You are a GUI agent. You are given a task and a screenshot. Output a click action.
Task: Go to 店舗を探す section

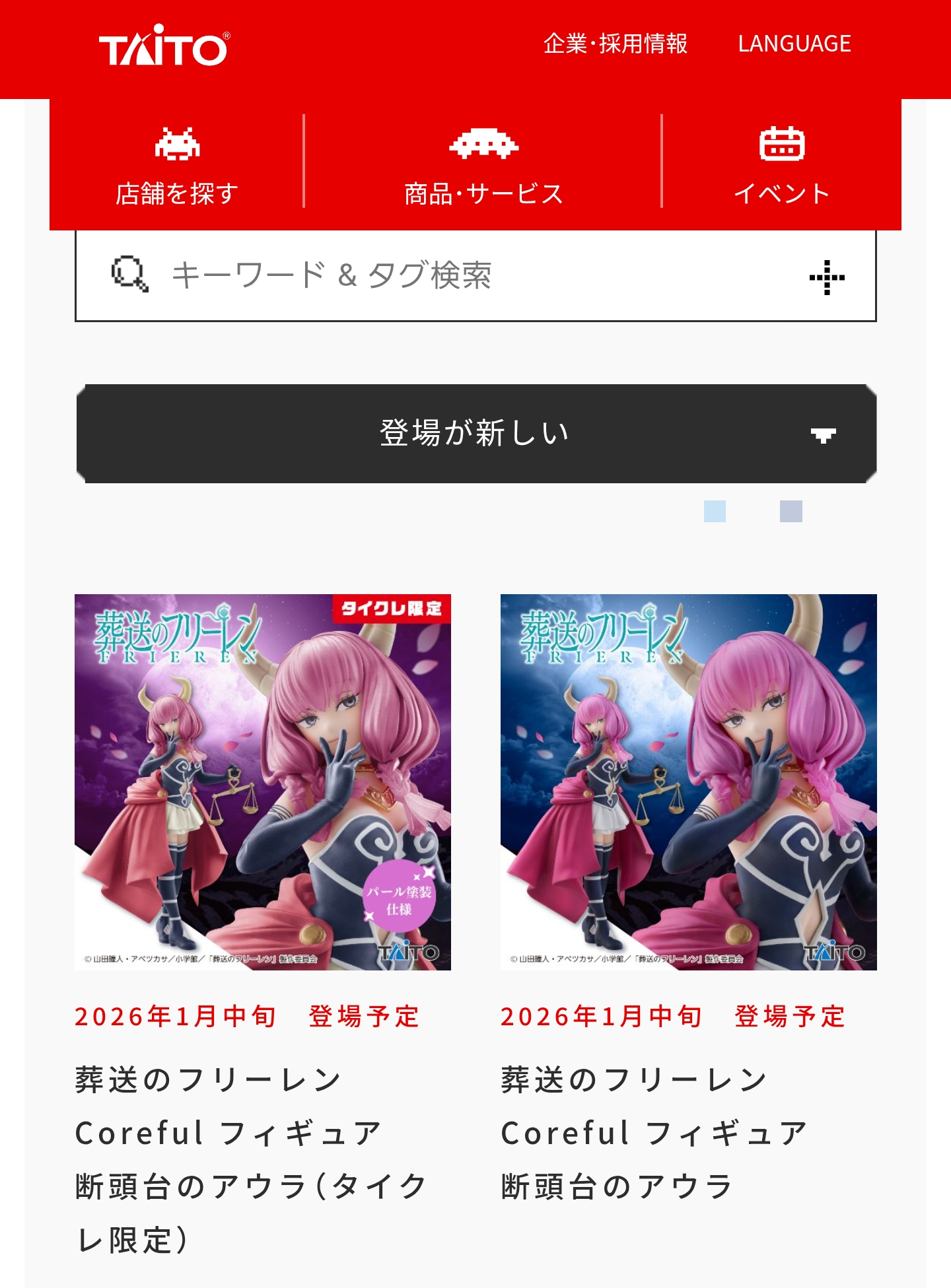pyautogui.click(x=177, y=165)
